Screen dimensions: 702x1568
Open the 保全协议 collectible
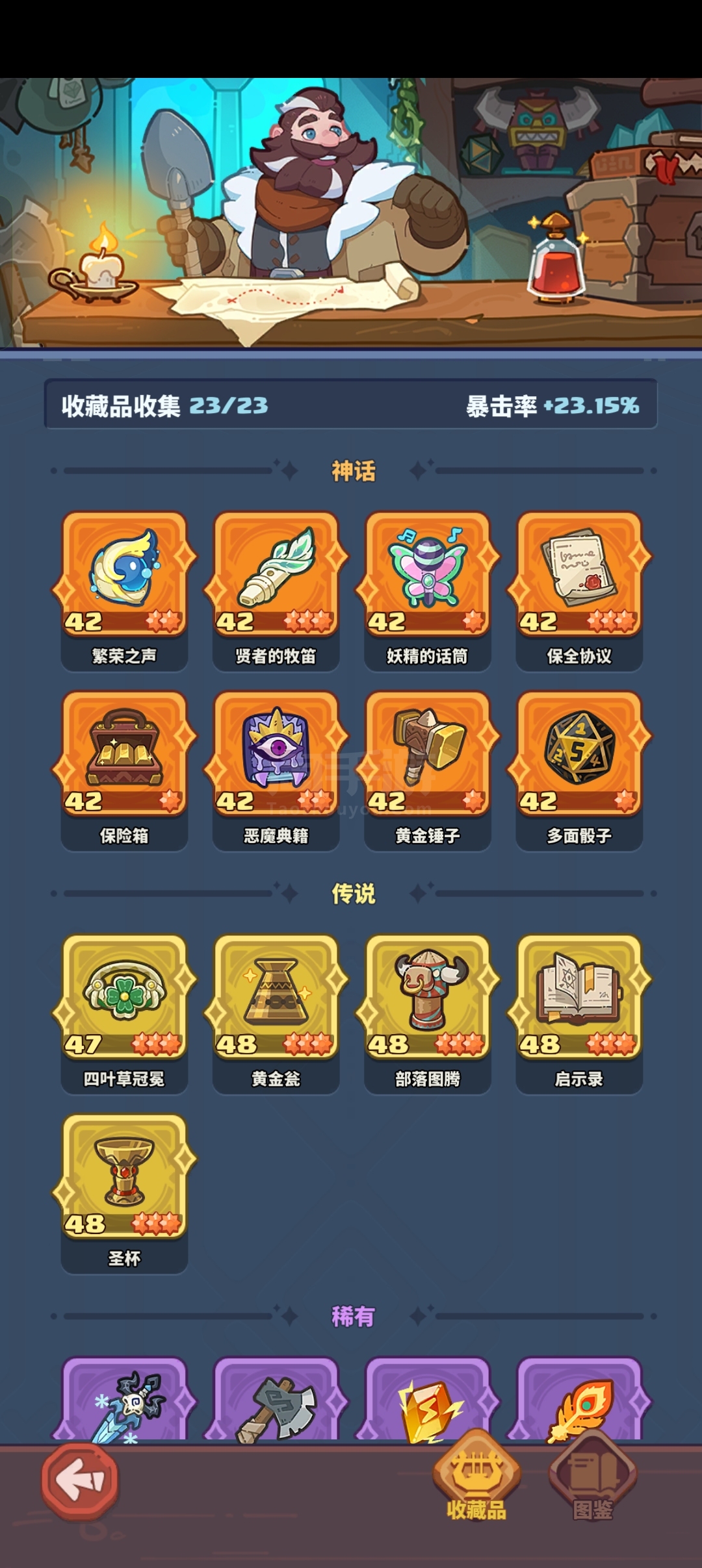579,591
